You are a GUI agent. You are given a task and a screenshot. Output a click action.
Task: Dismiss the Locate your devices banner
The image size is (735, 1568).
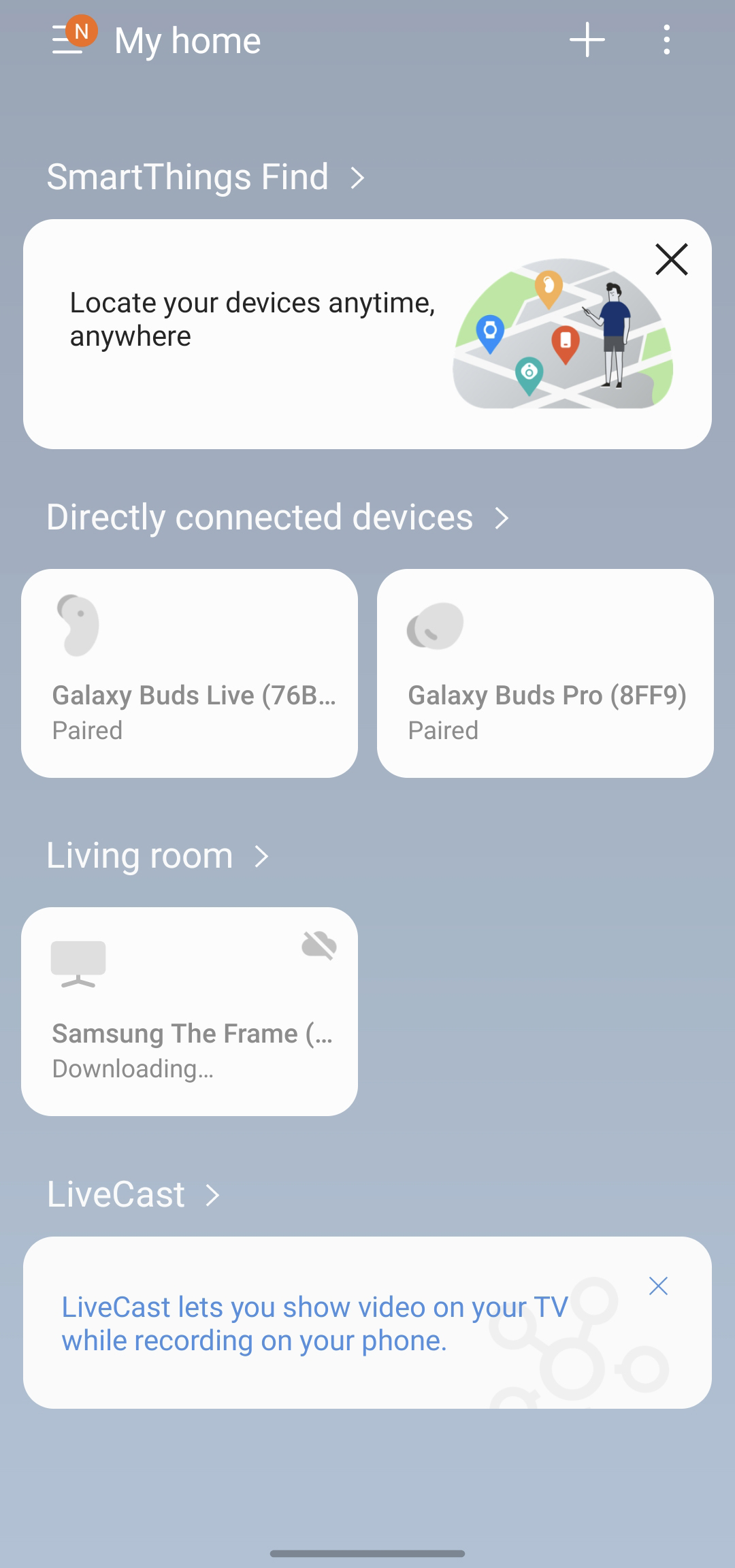pos(671,259)
